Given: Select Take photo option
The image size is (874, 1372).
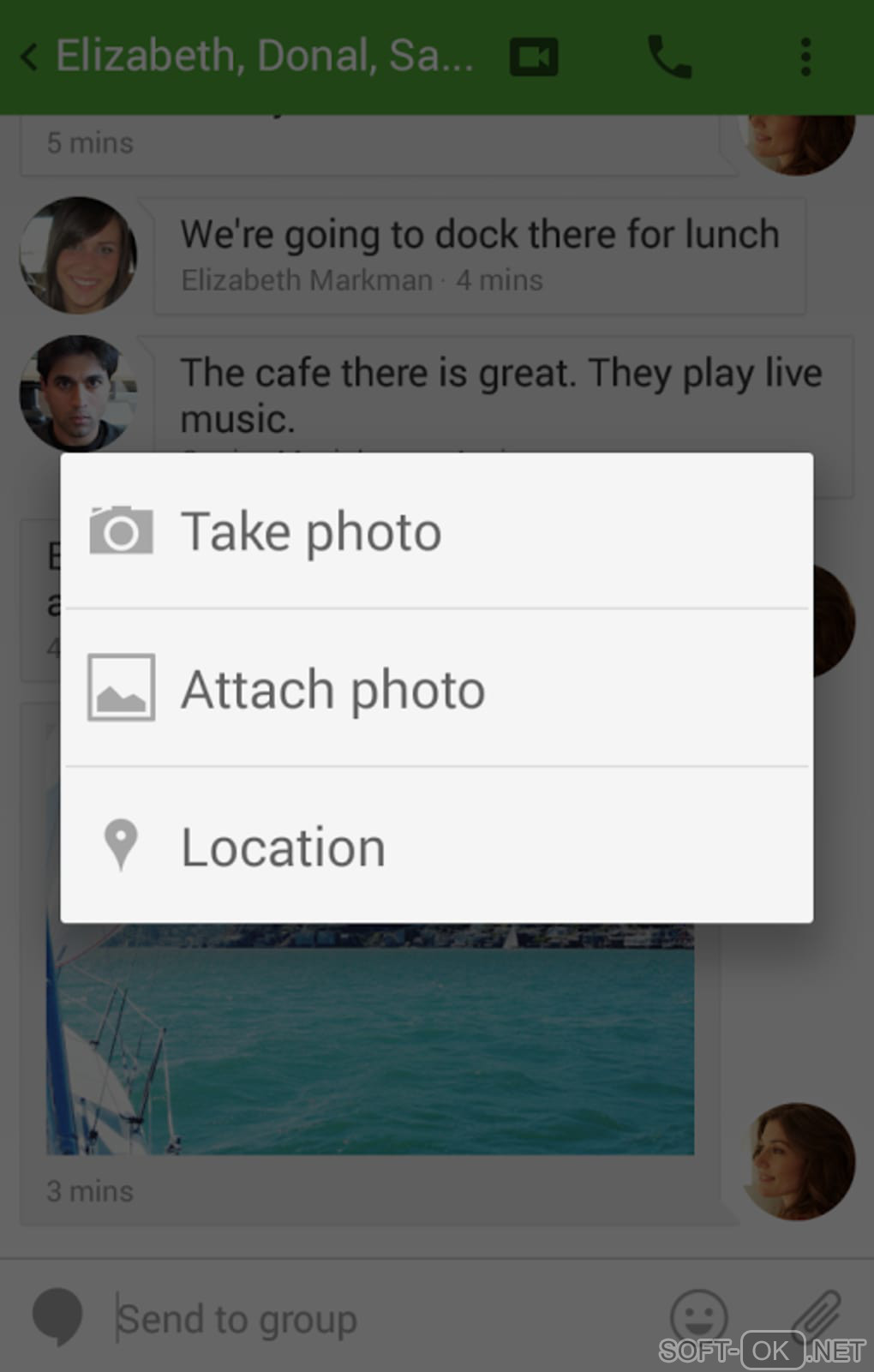Looking at the screenshot, I should click(435, 531).
